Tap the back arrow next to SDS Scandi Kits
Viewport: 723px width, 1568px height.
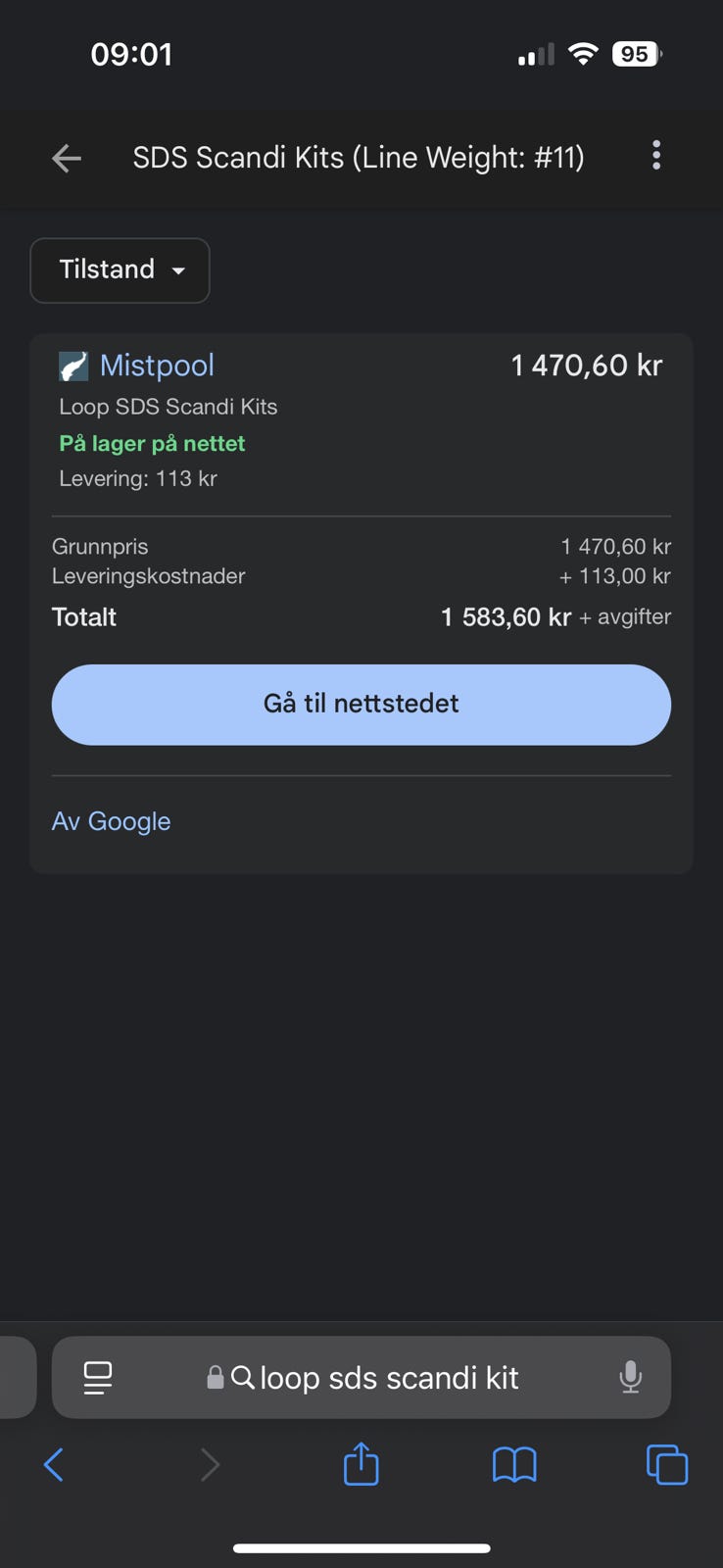(66, 158)
